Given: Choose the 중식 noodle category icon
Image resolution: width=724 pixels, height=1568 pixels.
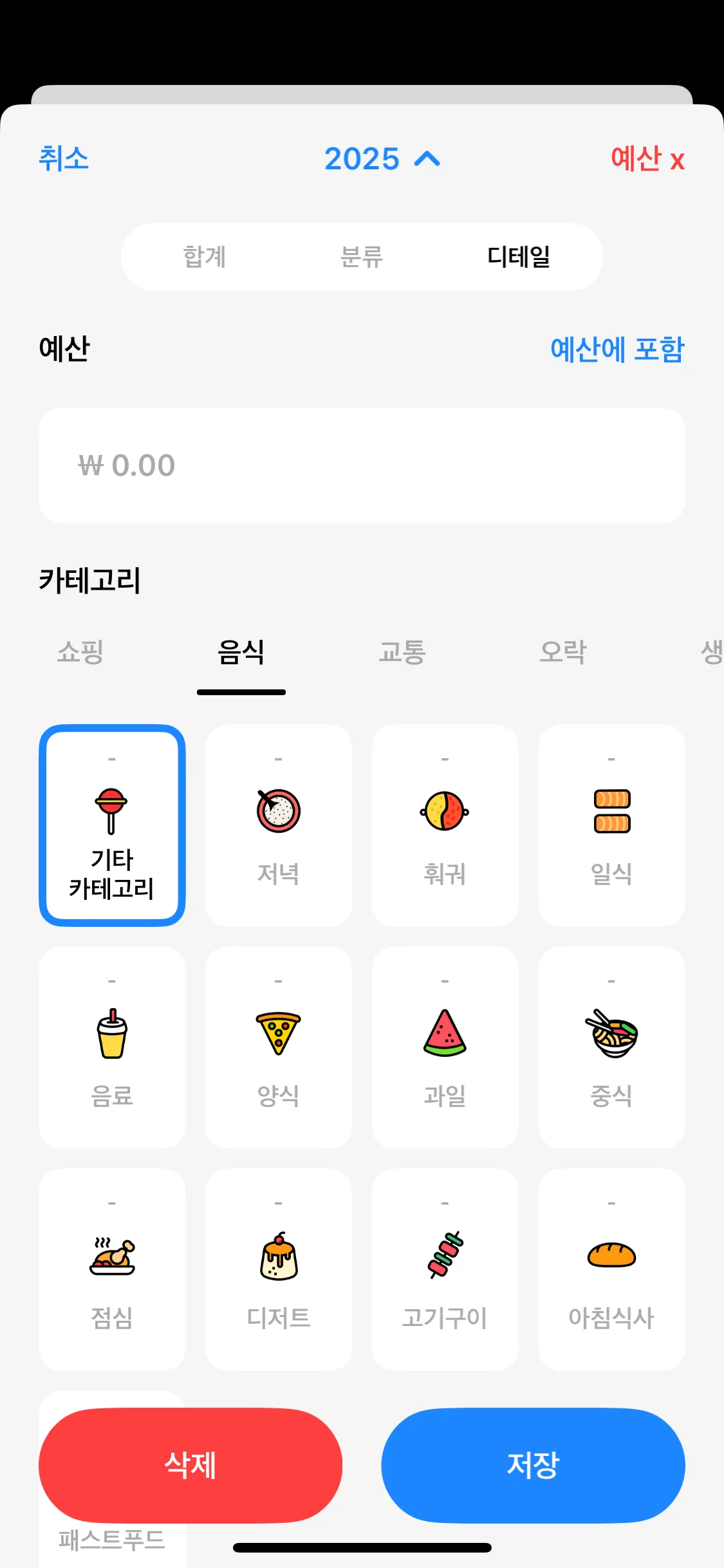Looking at the screenshot, I should click(611, 1047).
